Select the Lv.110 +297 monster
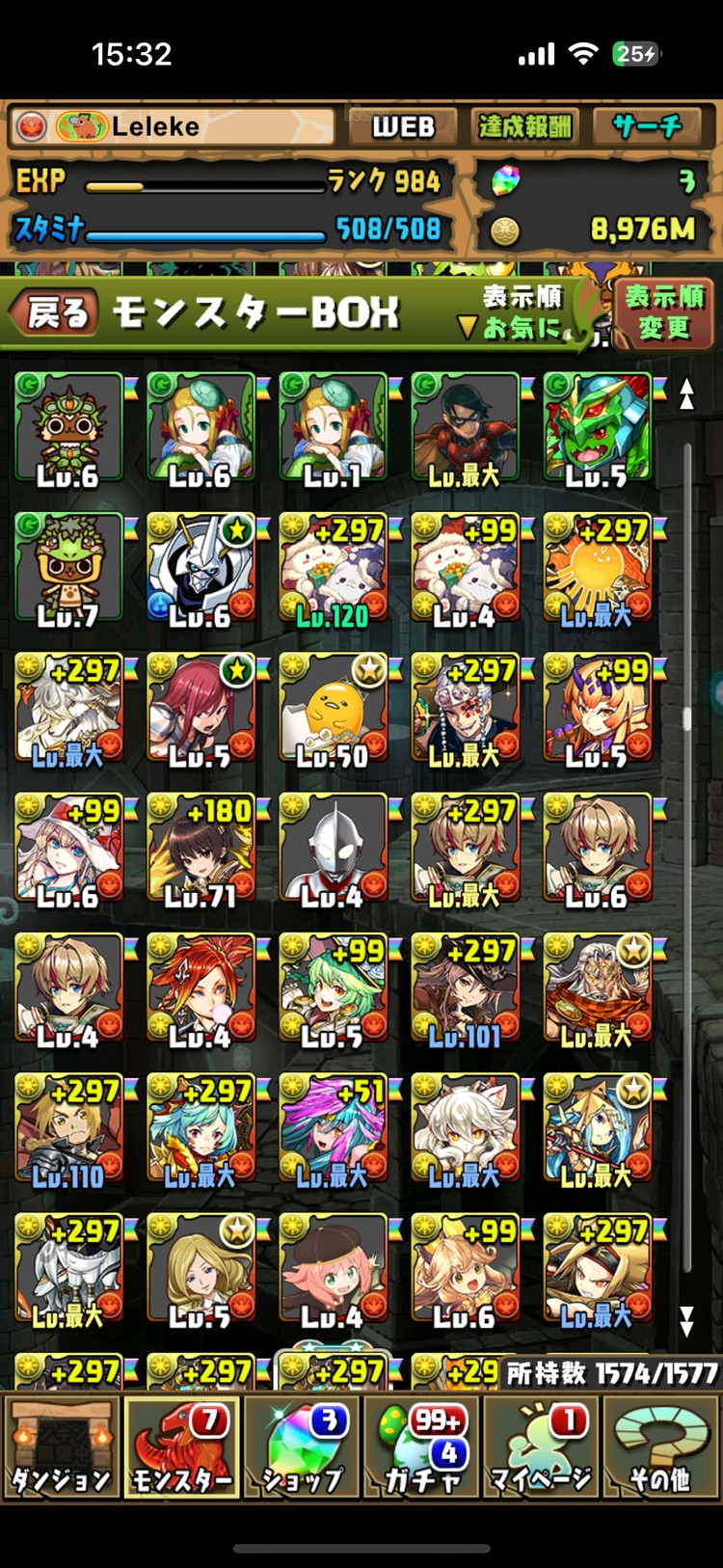 pyautogui.click(x=68, y=1130)
